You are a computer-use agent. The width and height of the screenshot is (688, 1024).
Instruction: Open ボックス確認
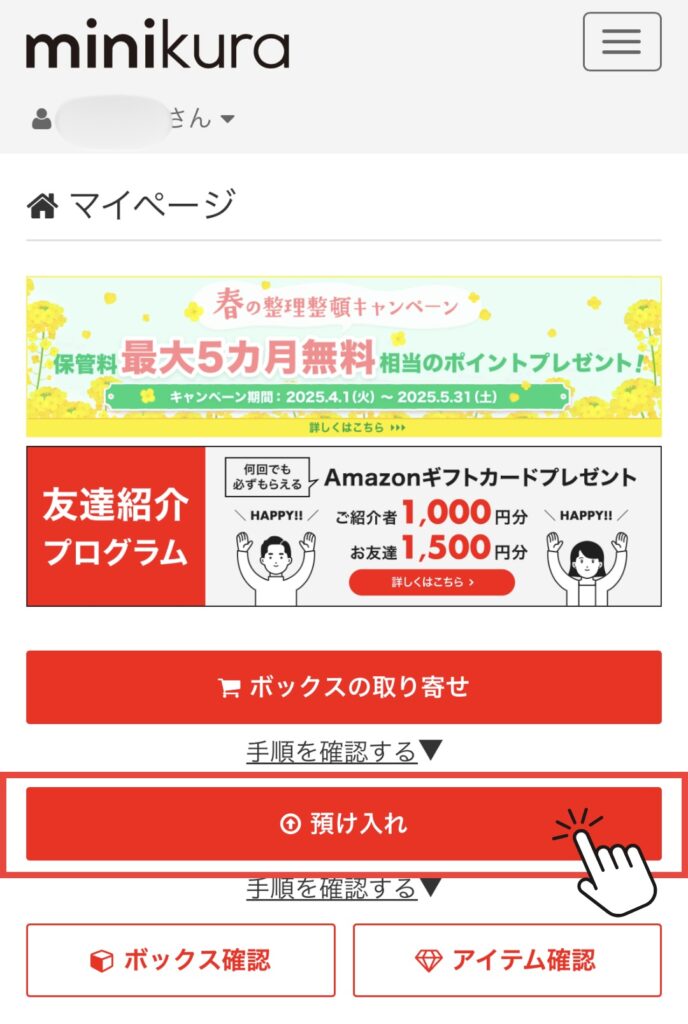click(181, 960)
